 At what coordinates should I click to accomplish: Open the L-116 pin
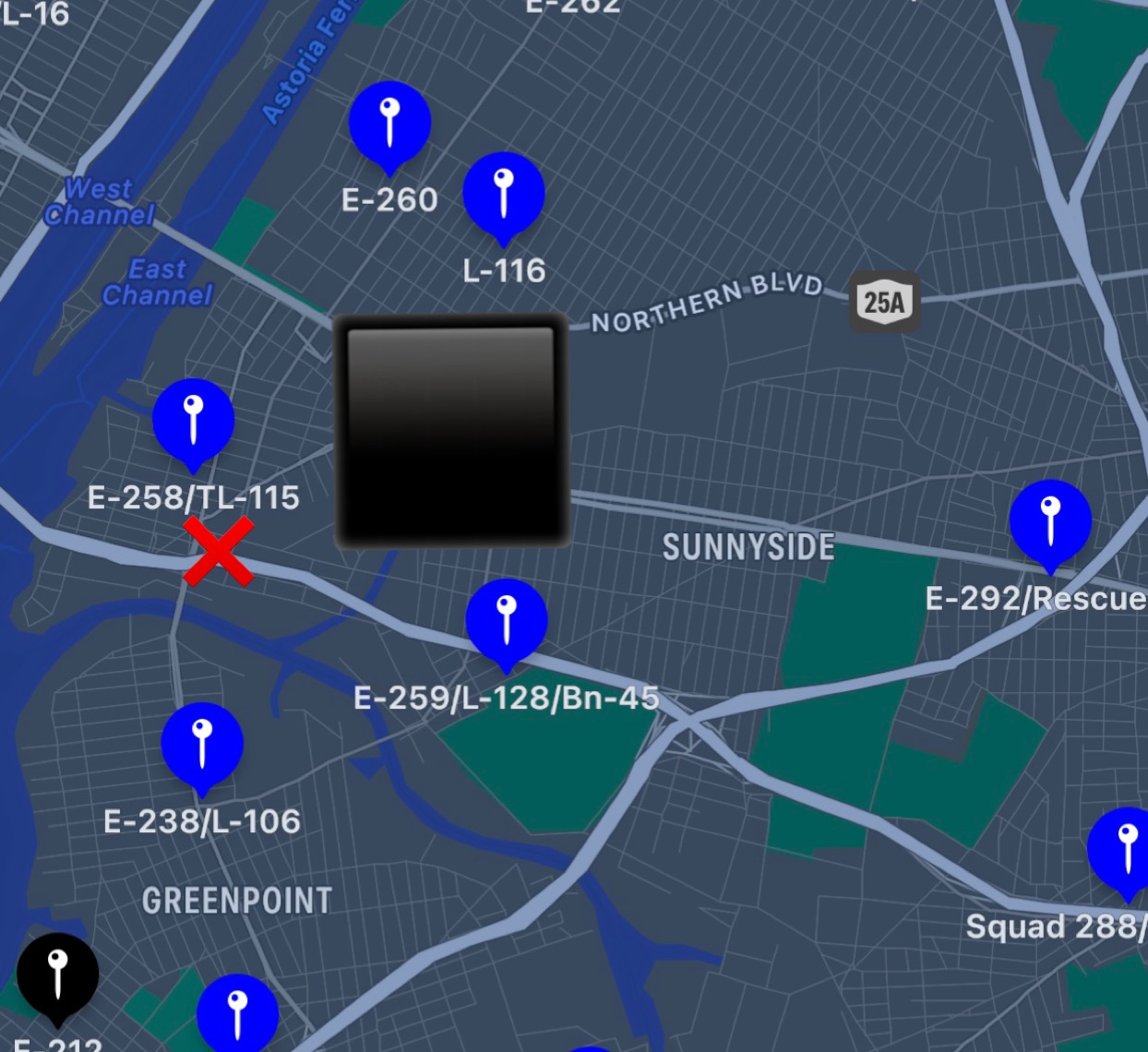(503, 195)
